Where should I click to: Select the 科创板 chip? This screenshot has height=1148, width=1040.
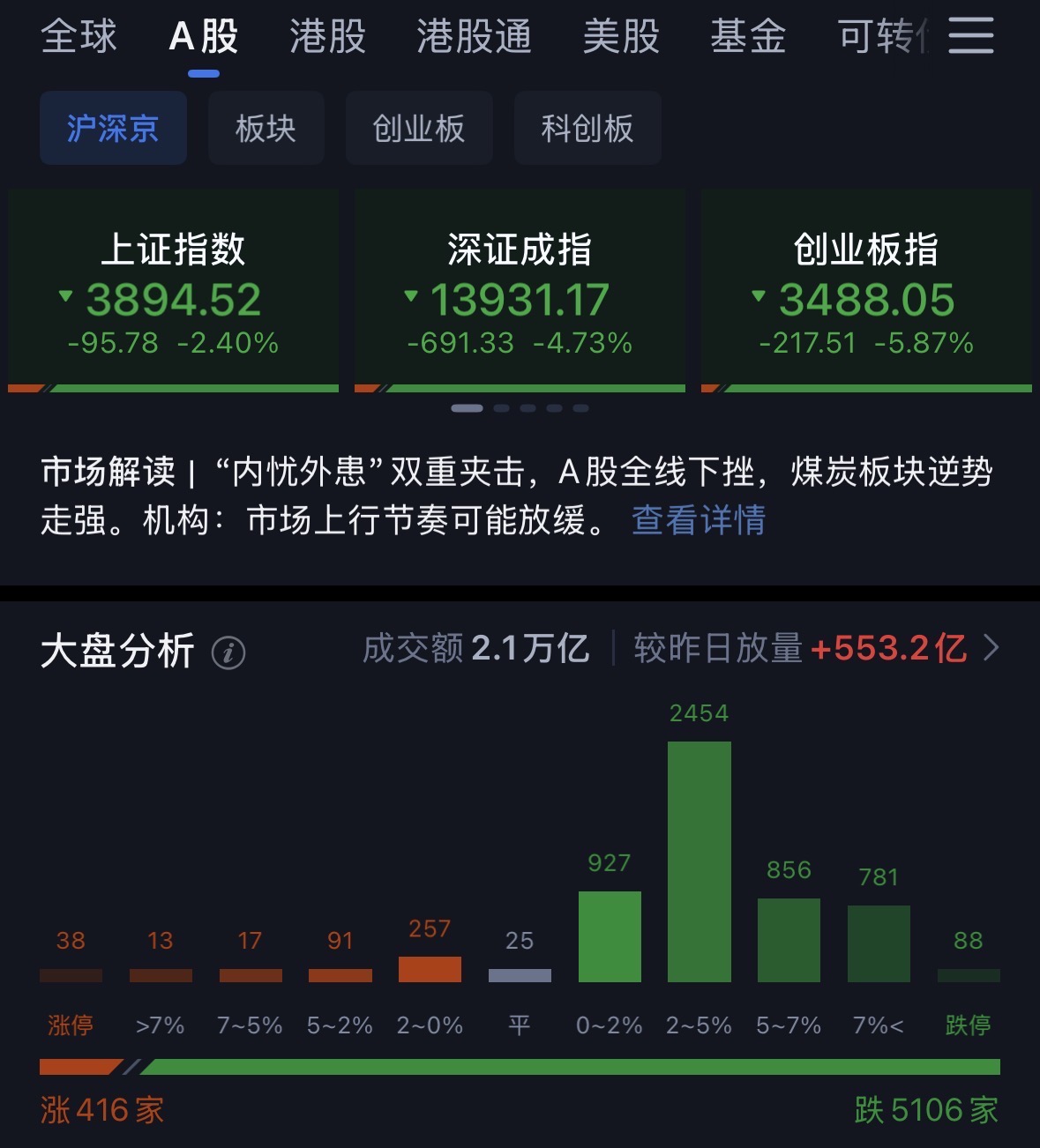[x=587, y=128]
